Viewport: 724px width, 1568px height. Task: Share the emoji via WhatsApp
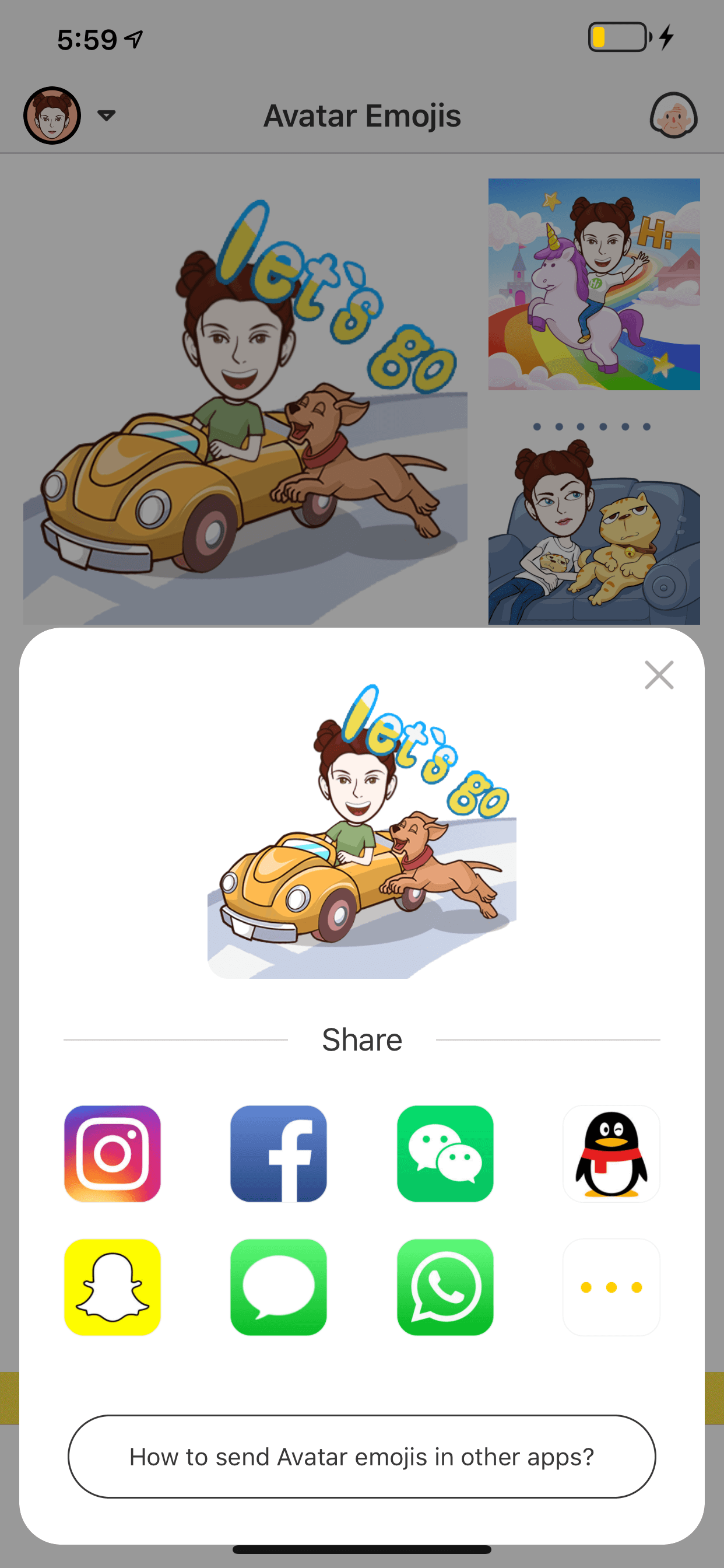[x=445, y=1287]
